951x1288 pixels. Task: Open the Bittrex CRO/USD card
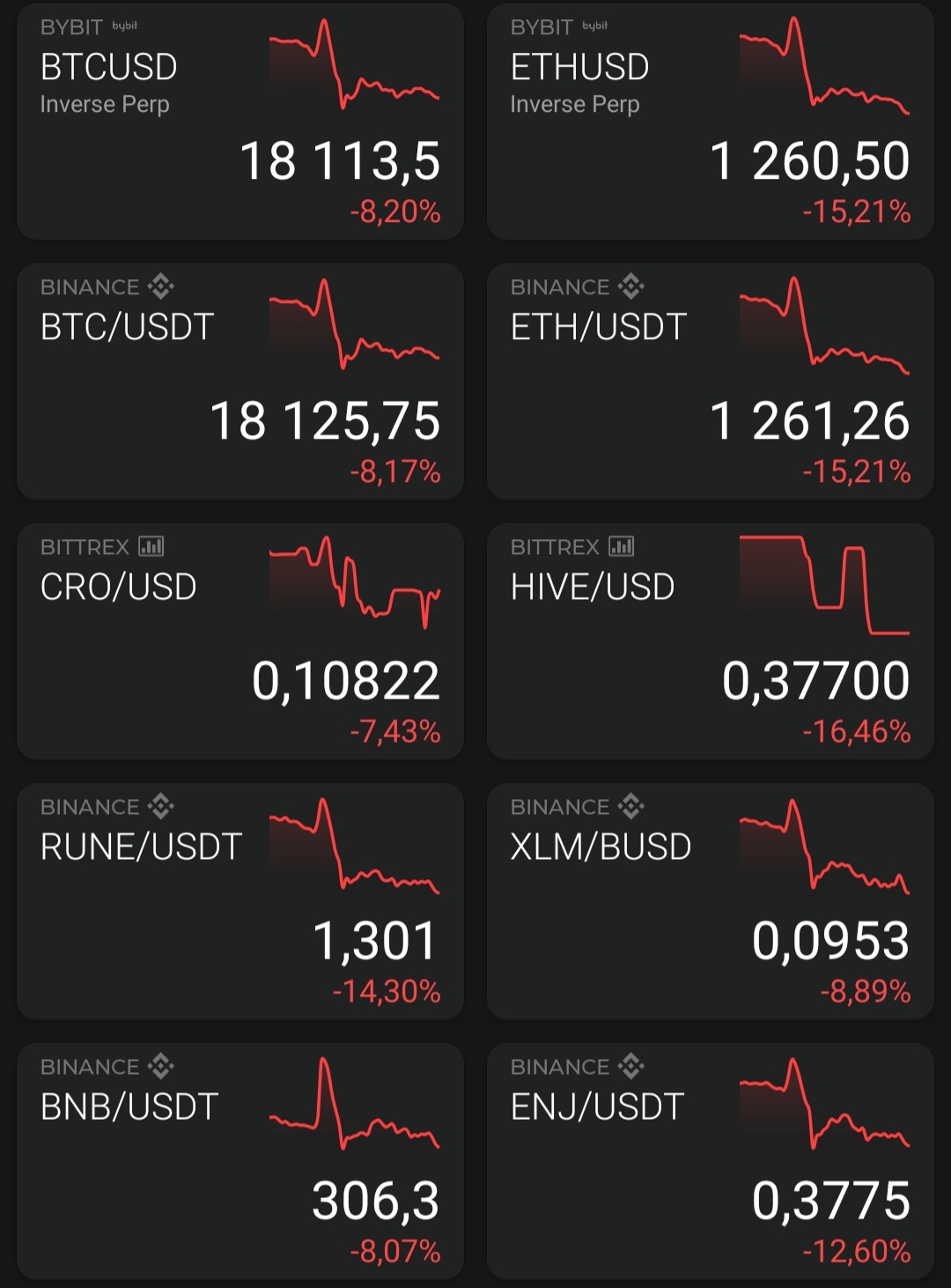[240, 641]
